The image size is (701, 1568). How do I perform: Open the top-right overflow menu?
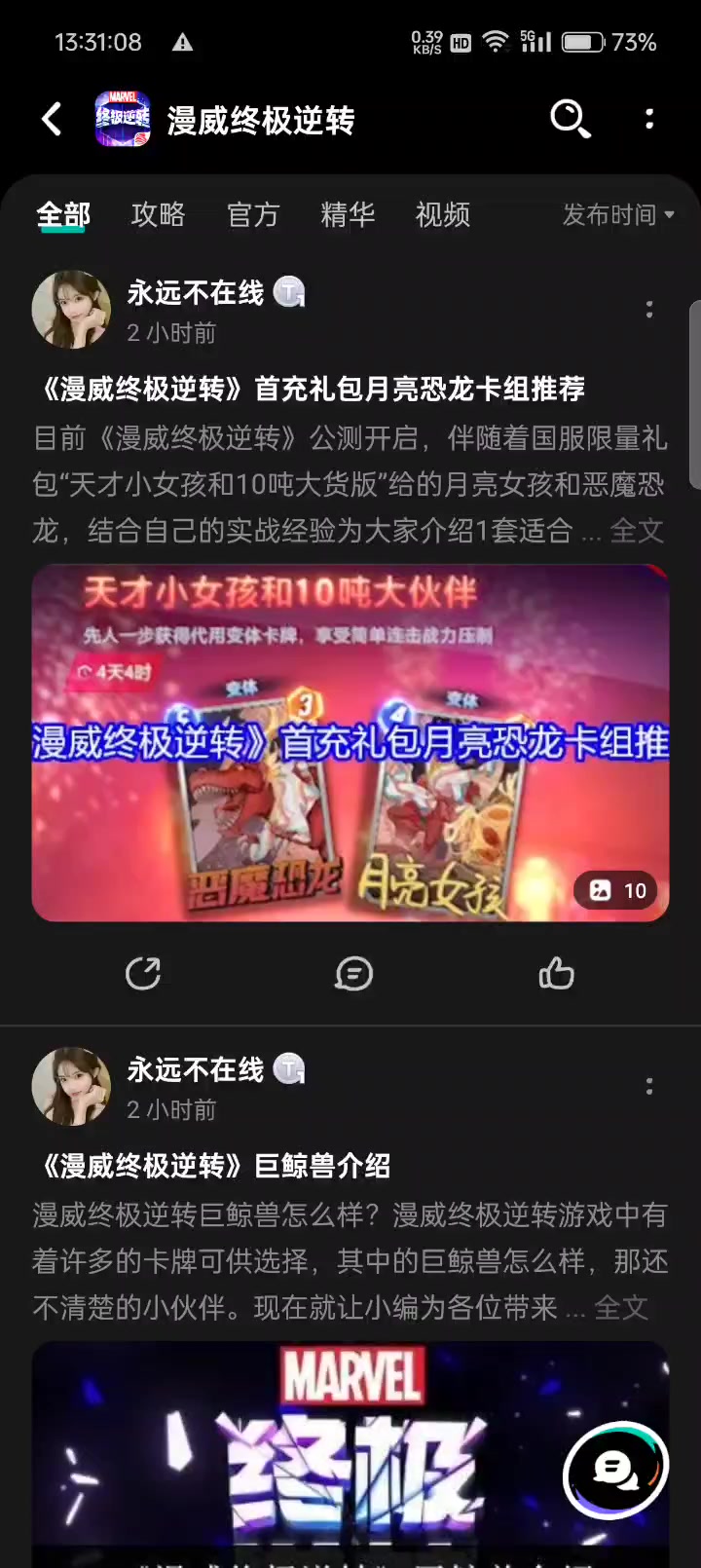point(649,119)
